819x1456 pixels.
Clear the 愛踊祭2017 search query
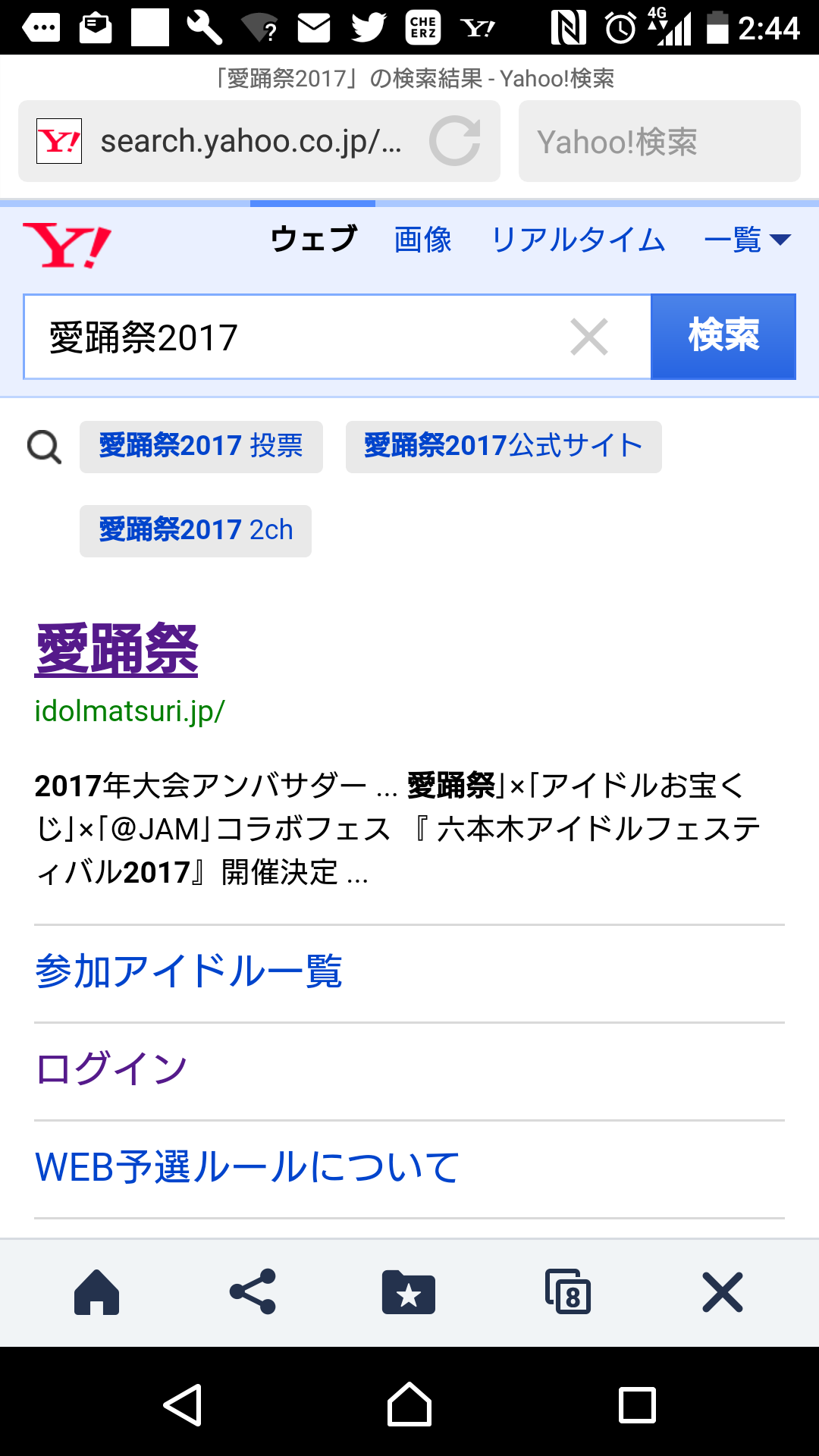tap(589, 337)
